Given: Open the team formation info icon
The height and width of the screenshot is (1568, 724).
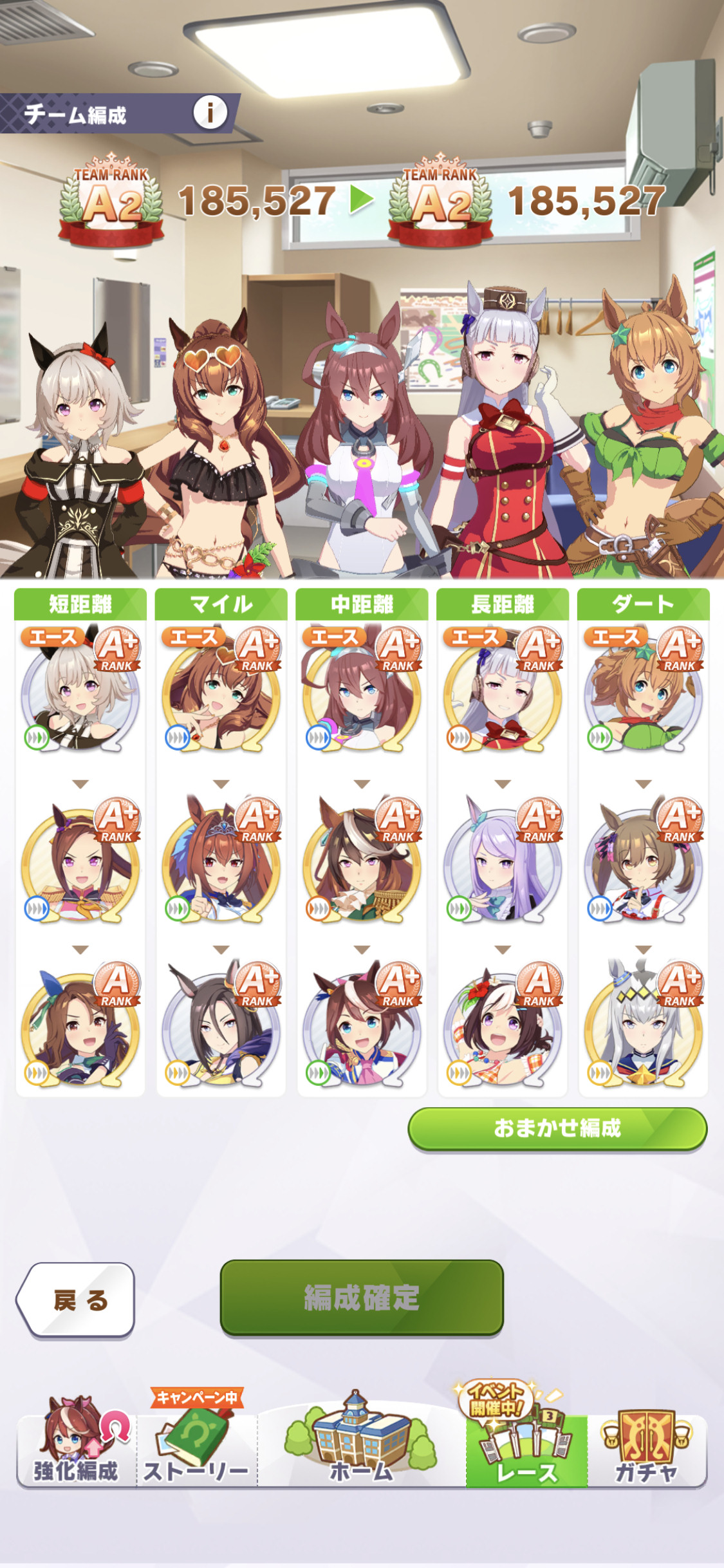Looking at the screenshot, I should point(210,113).
